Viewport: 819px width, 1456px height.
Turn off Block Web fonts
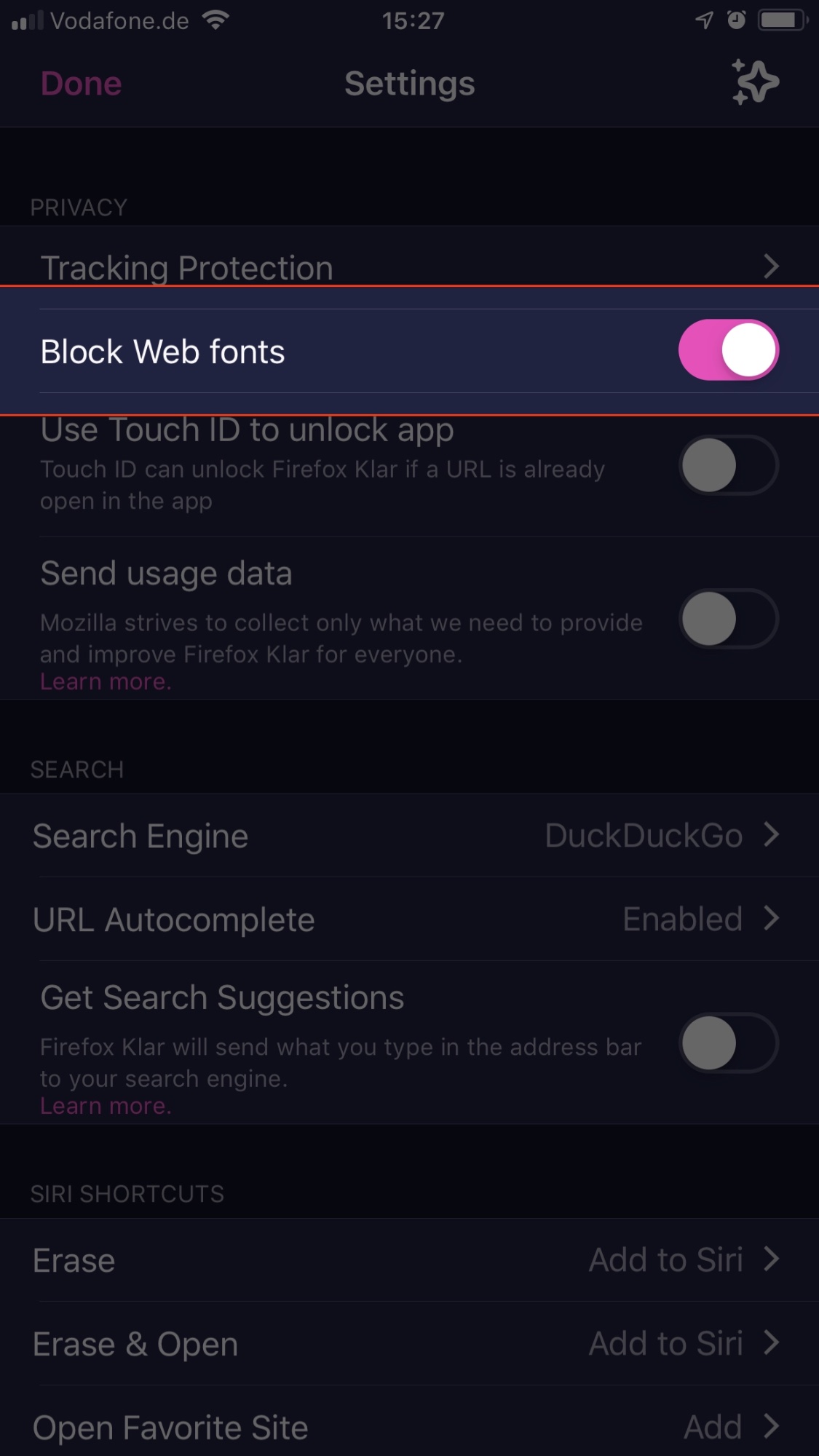pyautogui.click(x=728, y=351)
